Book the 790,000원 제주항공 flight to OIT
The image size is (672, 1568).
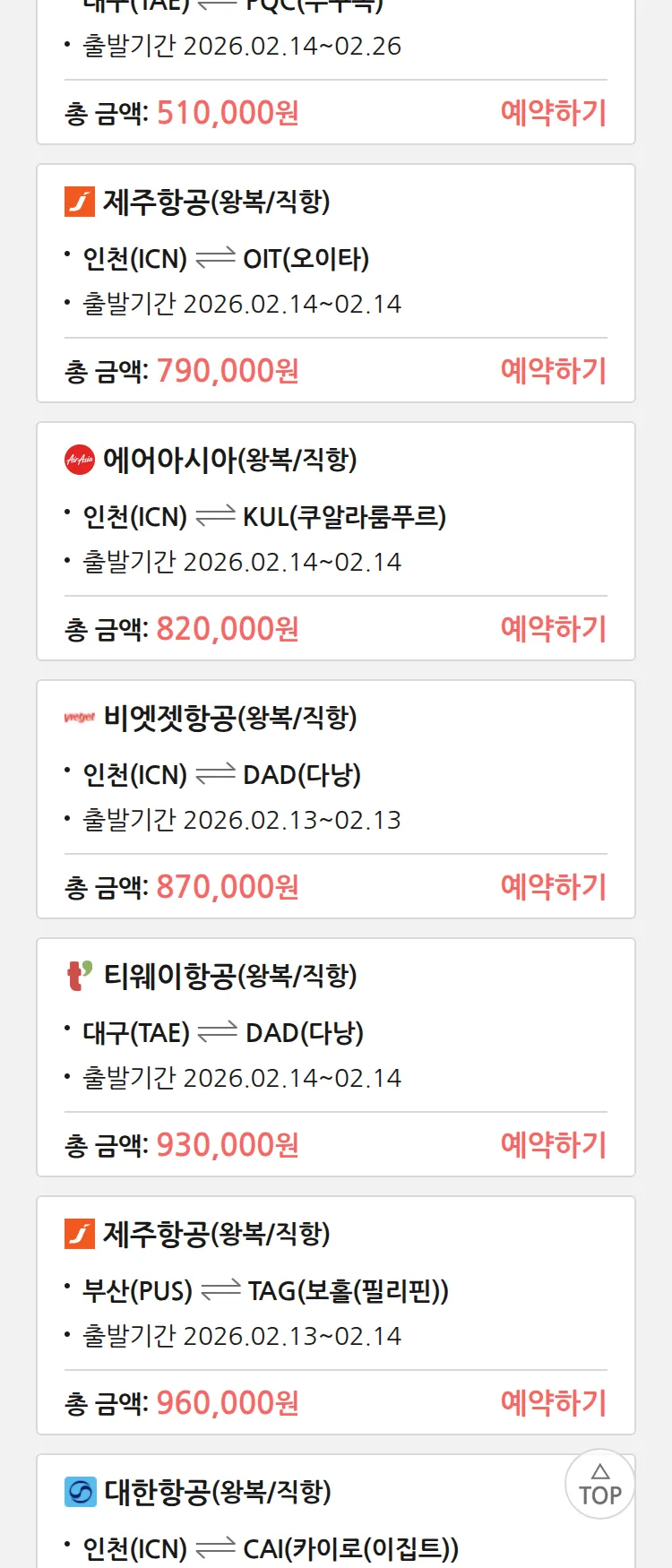click(553, 371)
